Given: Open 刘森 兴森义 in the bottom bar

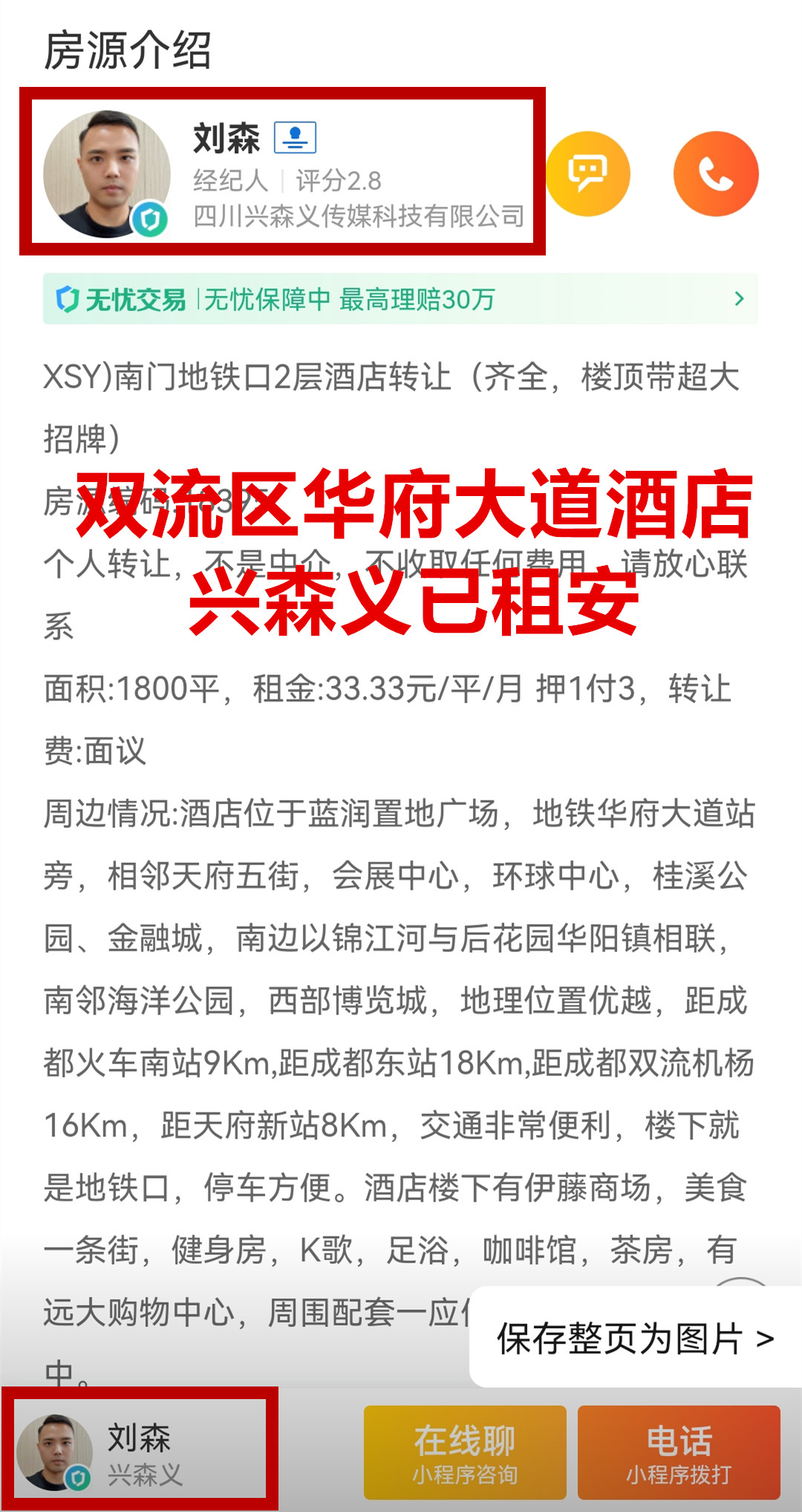Looking at the screenshot, I should pyautogui.click(x=140, y=1453).
